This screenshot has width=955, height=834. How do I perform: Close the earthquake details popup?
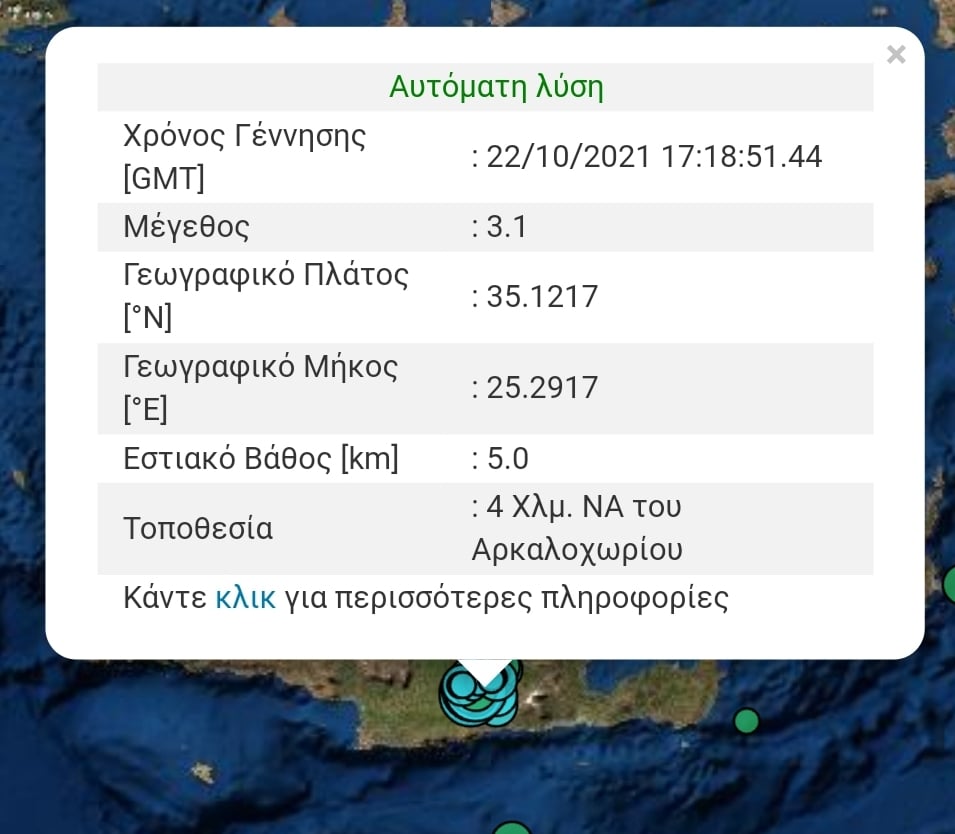(896, 55)
